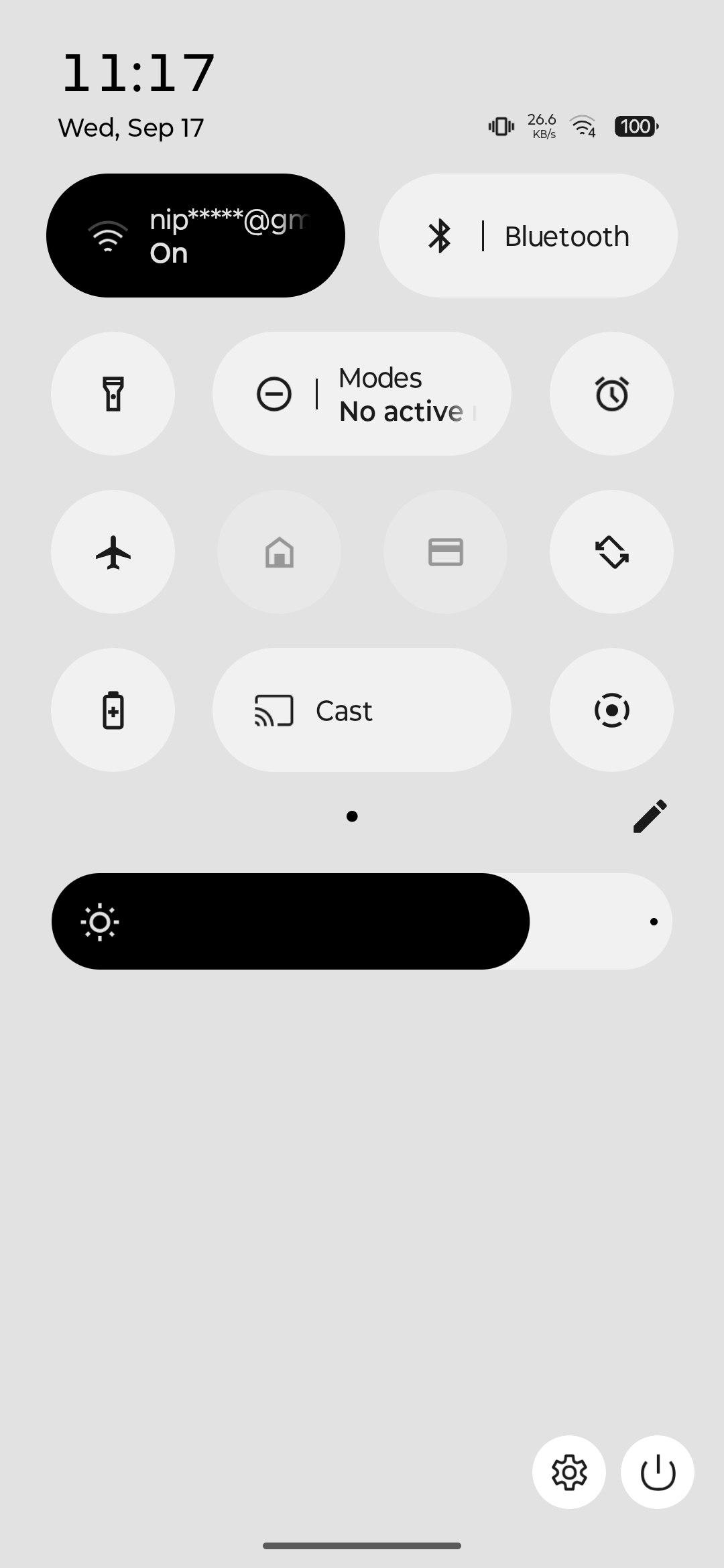The height and width of the screenshot is (1568, 724).
Task: Open the wallet card tile
Action: pyautogui.click(x=445, y=551)
